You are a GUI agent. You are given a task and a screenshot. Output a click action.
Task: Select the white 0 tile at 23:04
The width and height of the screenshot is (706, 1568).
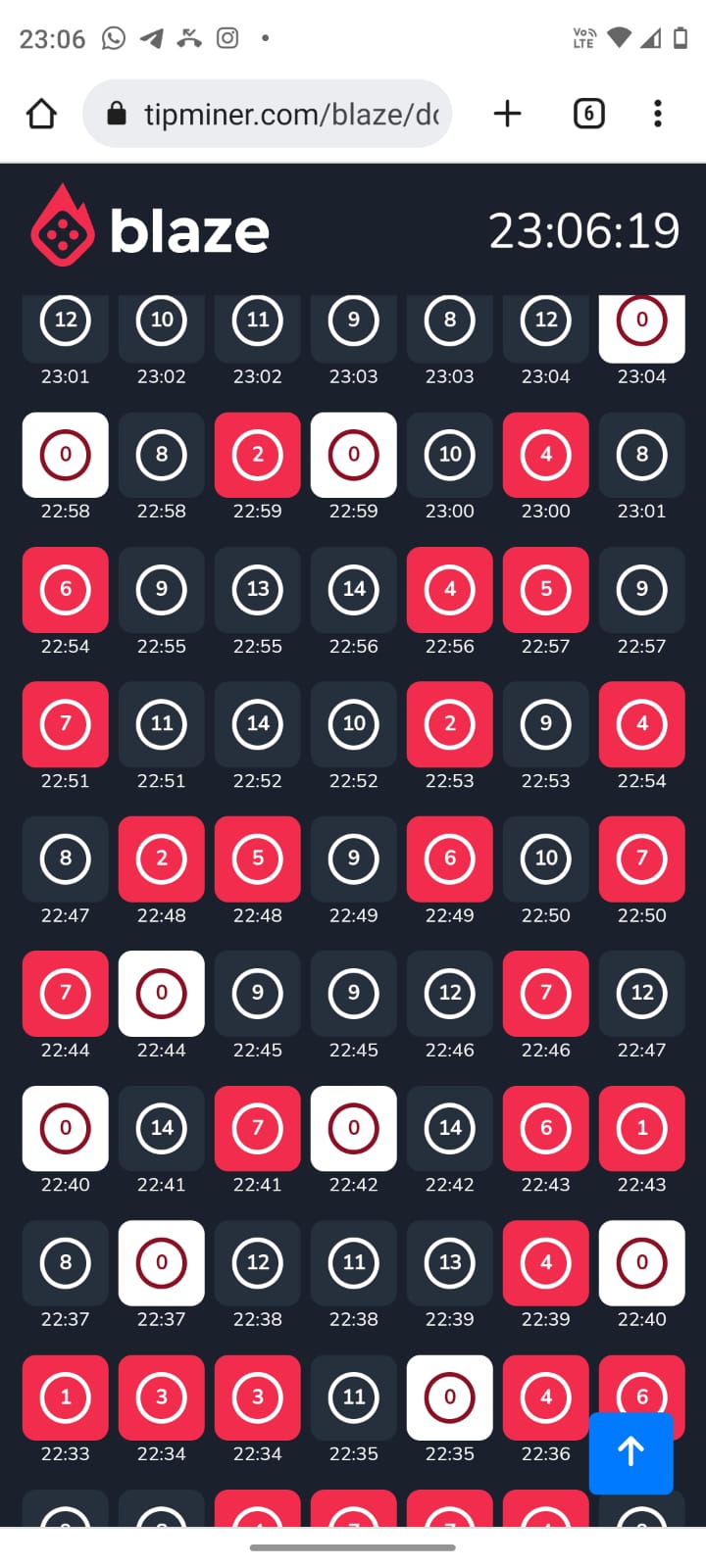(x=641, y=326)
